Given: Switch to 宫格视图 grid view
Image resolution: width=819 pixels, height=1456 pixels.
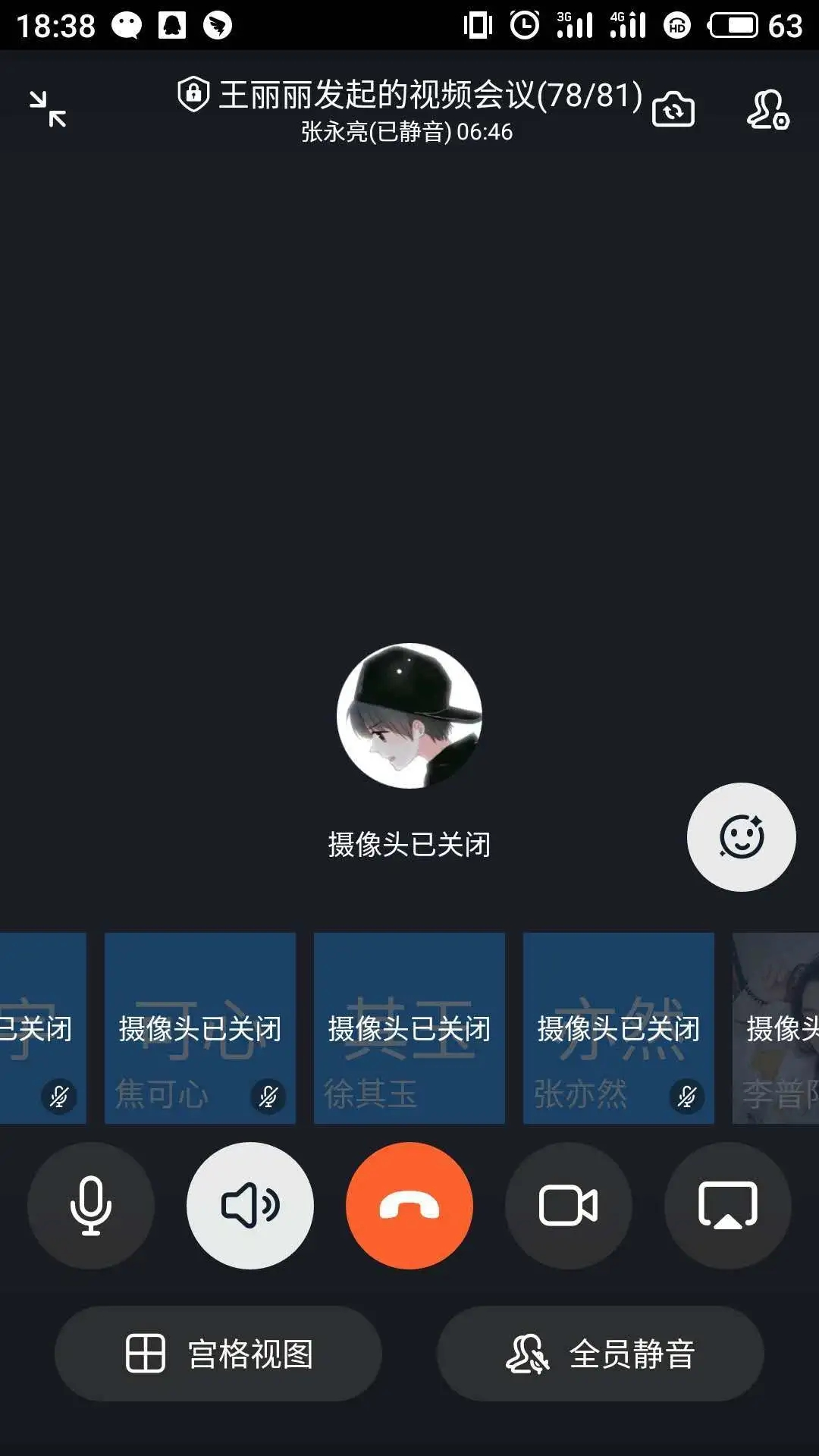Looking at the screenshot, I should click(x=218, y=1354).
